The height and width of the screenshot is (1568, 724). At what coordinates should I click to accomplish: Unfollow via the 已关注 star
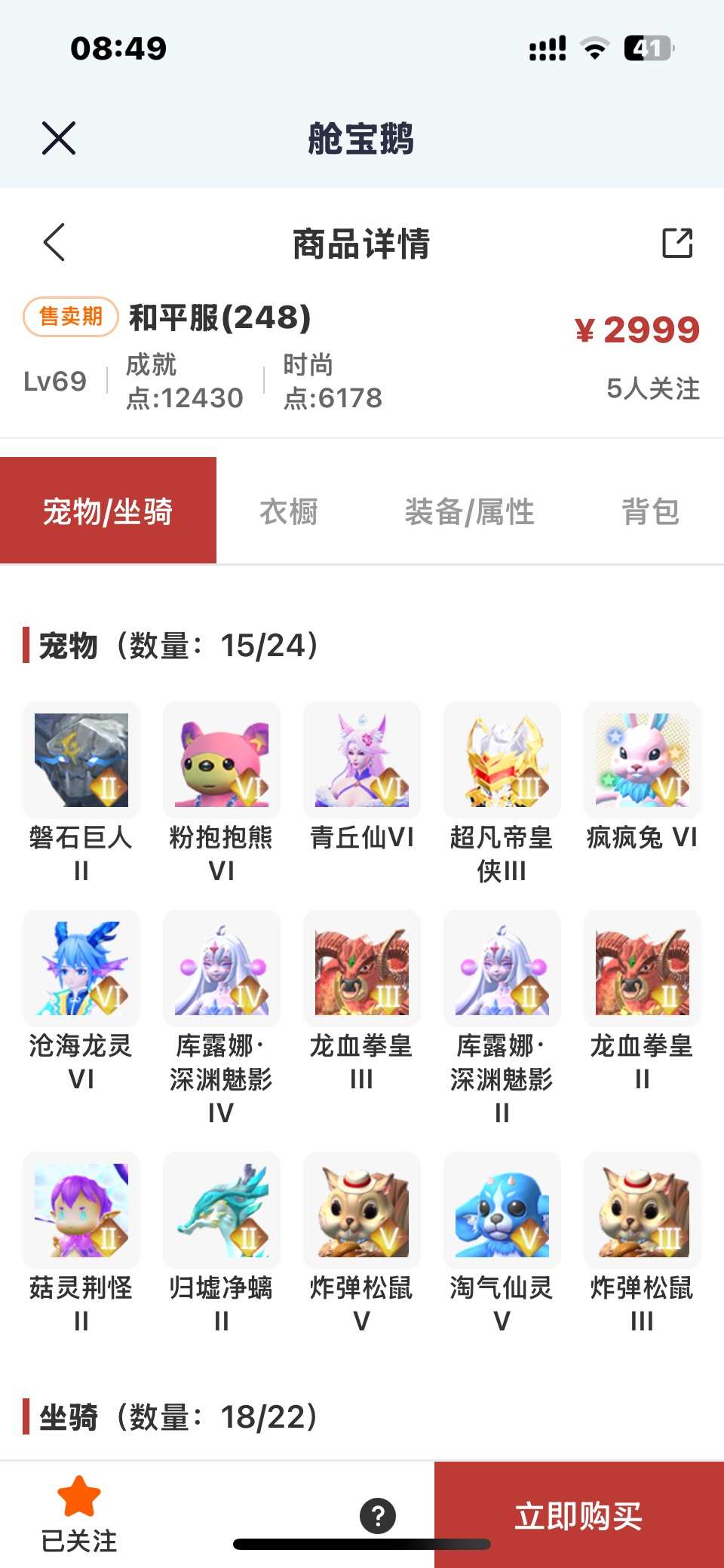(79, 1513)
